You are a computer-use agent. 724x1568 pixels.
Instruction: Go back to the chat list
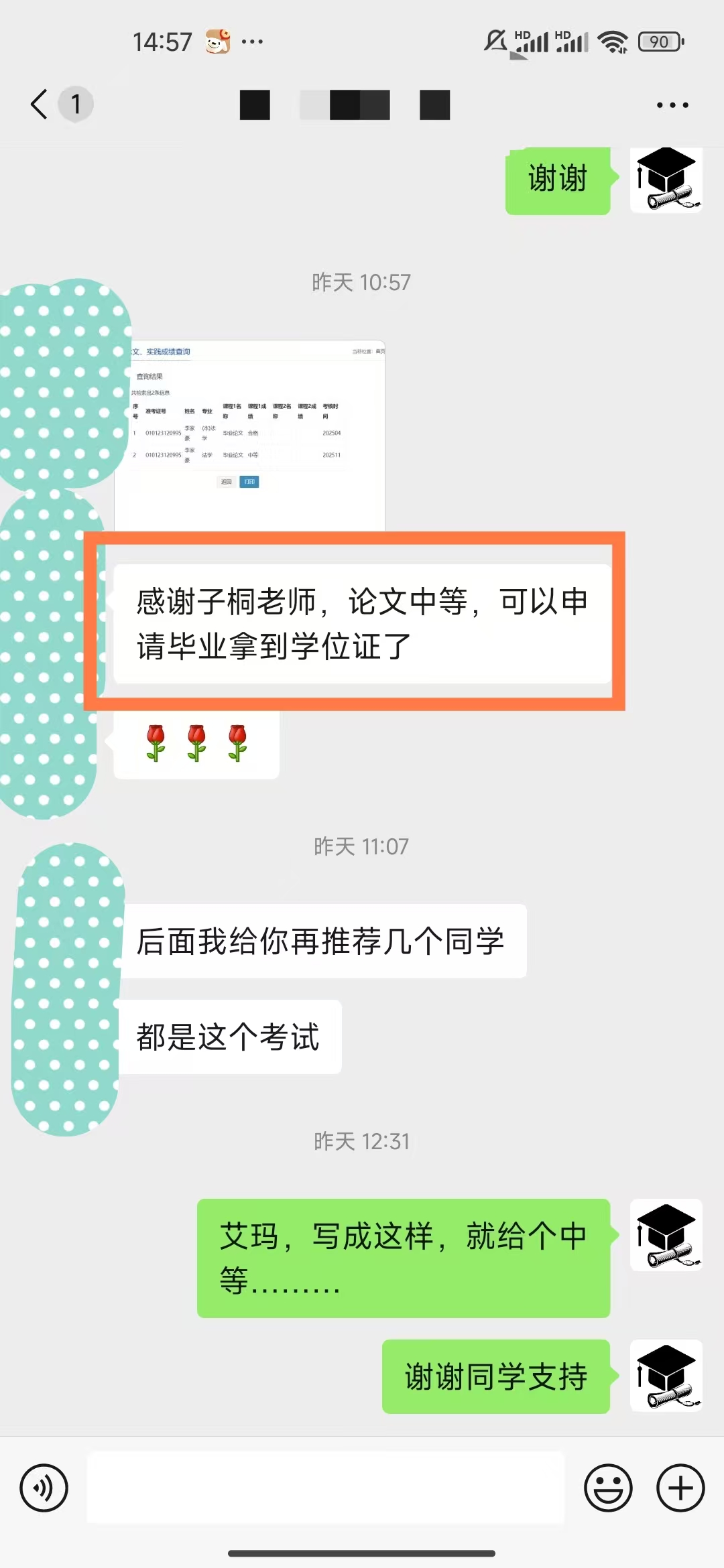pos(40,105)
